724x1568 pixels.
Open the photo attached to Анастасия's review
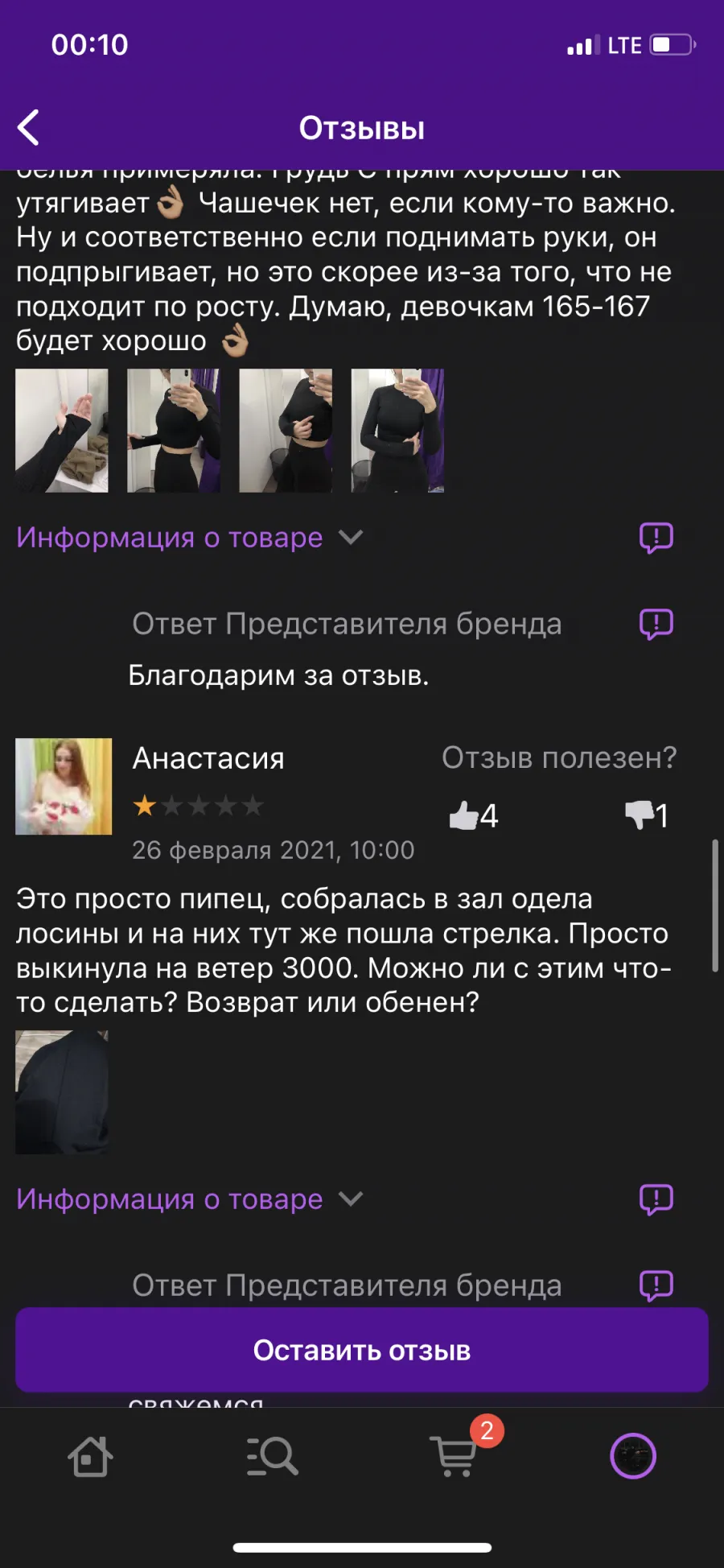pos(62,1092)
